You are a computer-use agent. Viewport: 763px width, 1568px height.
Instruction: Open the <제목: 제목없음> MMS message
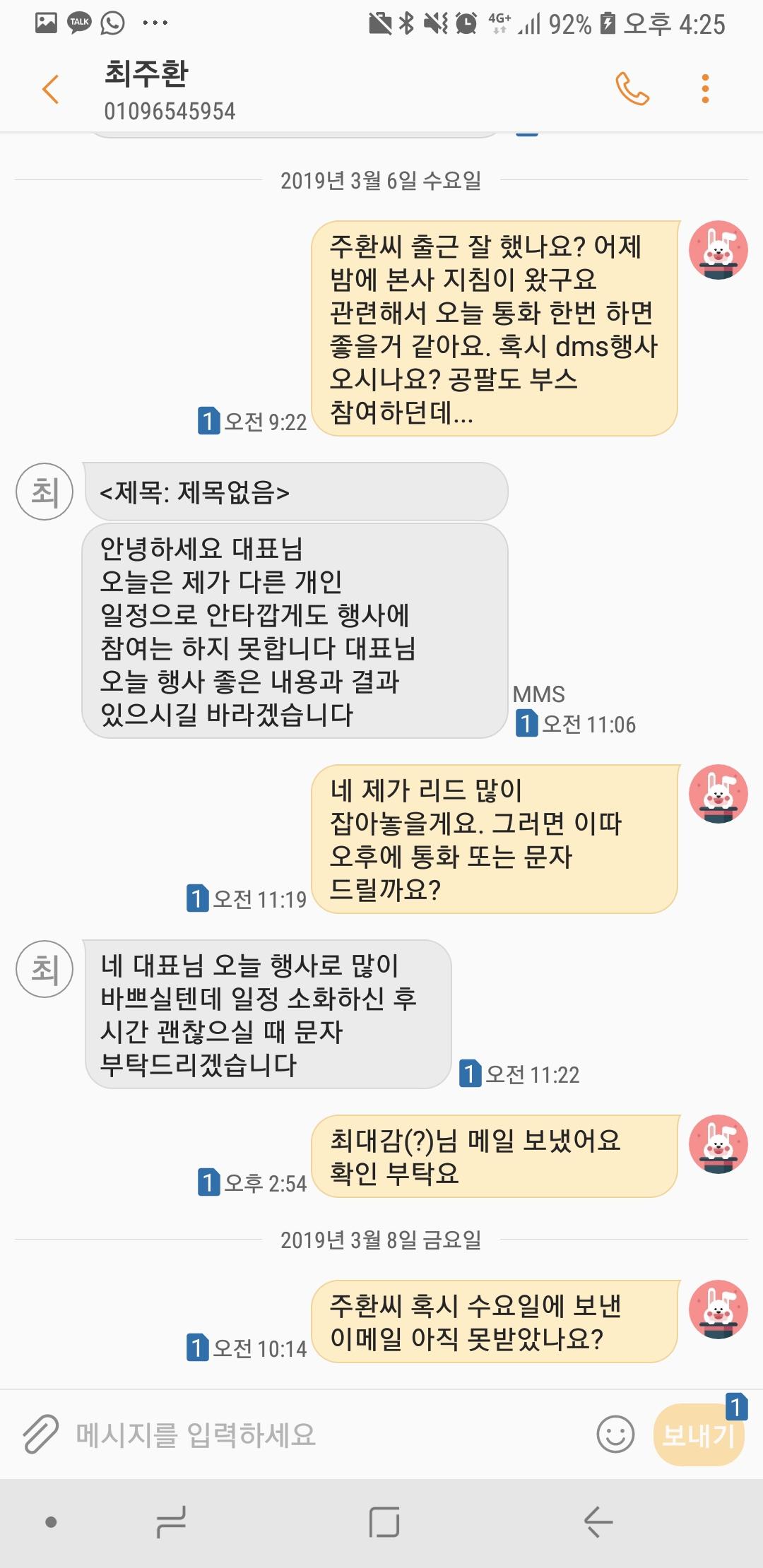[x=296, y=492]
